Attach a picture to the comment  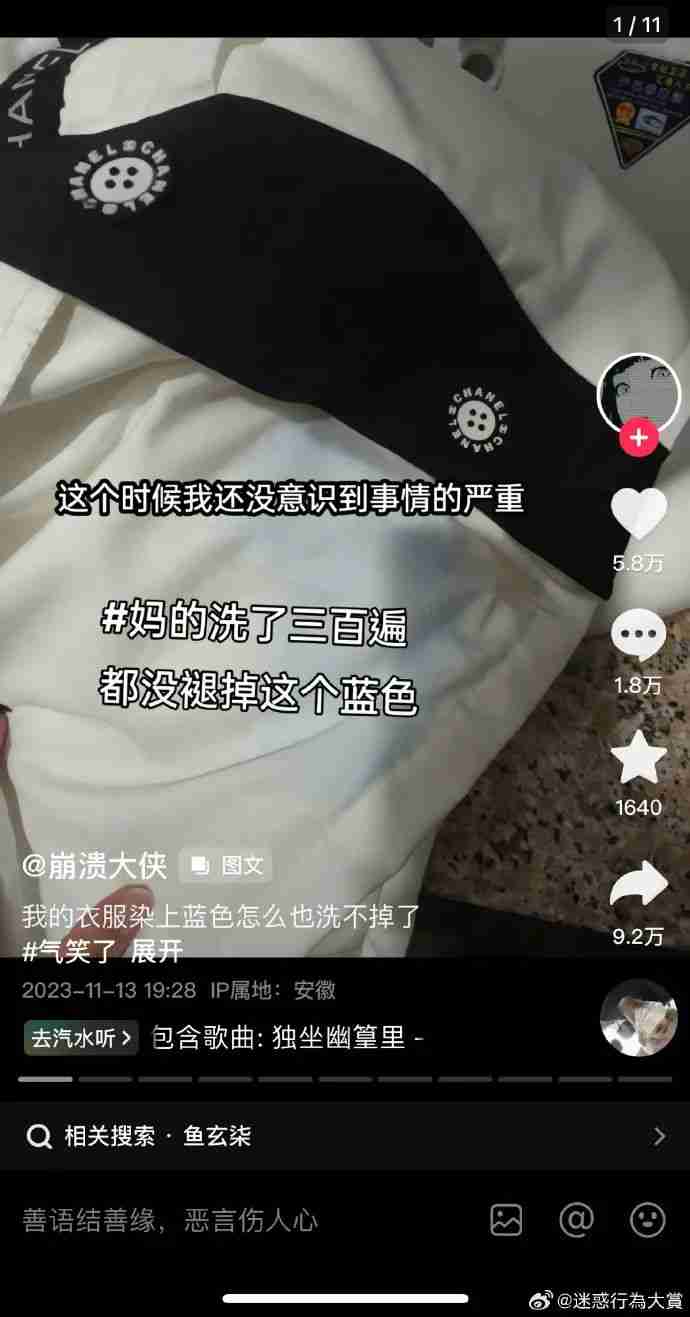pyautogui.click(x=506, y=1219)
